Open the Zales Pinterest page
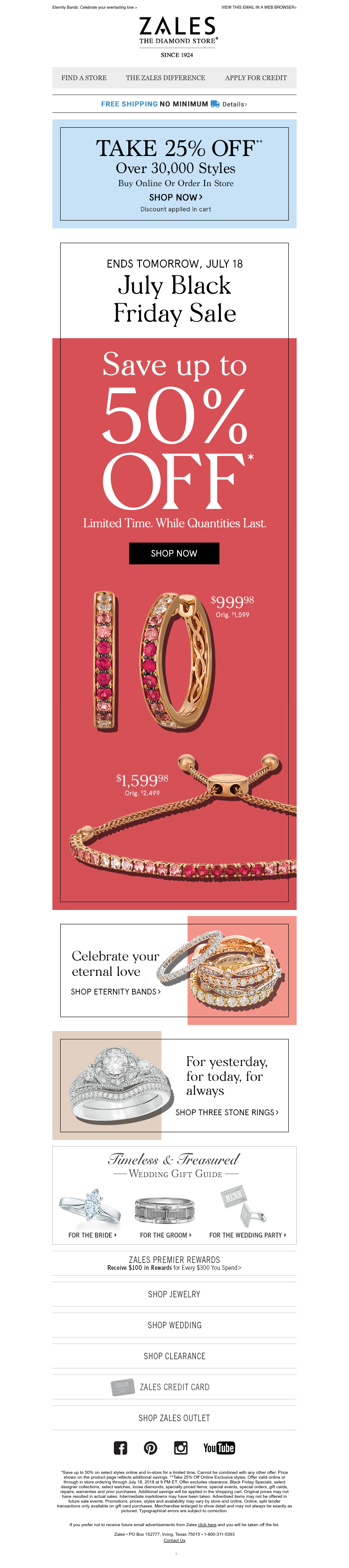 tap(151, 1448)
